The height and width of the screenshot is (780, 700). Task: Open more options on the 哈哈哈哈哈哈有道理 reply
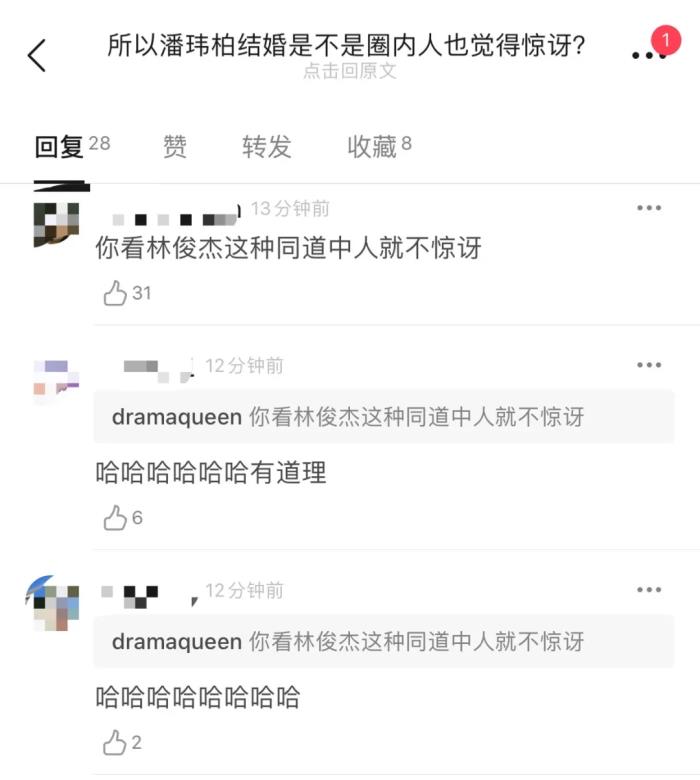[x=649, y=365]
